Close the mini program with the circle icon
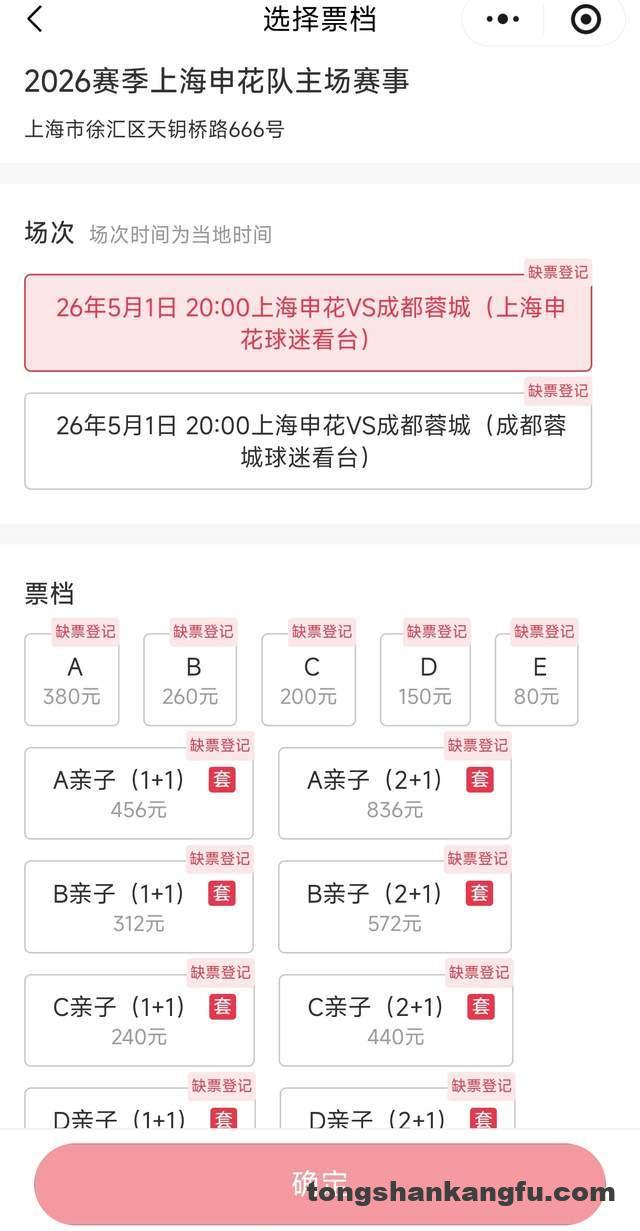Viewport: 640px width, 1231px height. (x=585, y=19)
